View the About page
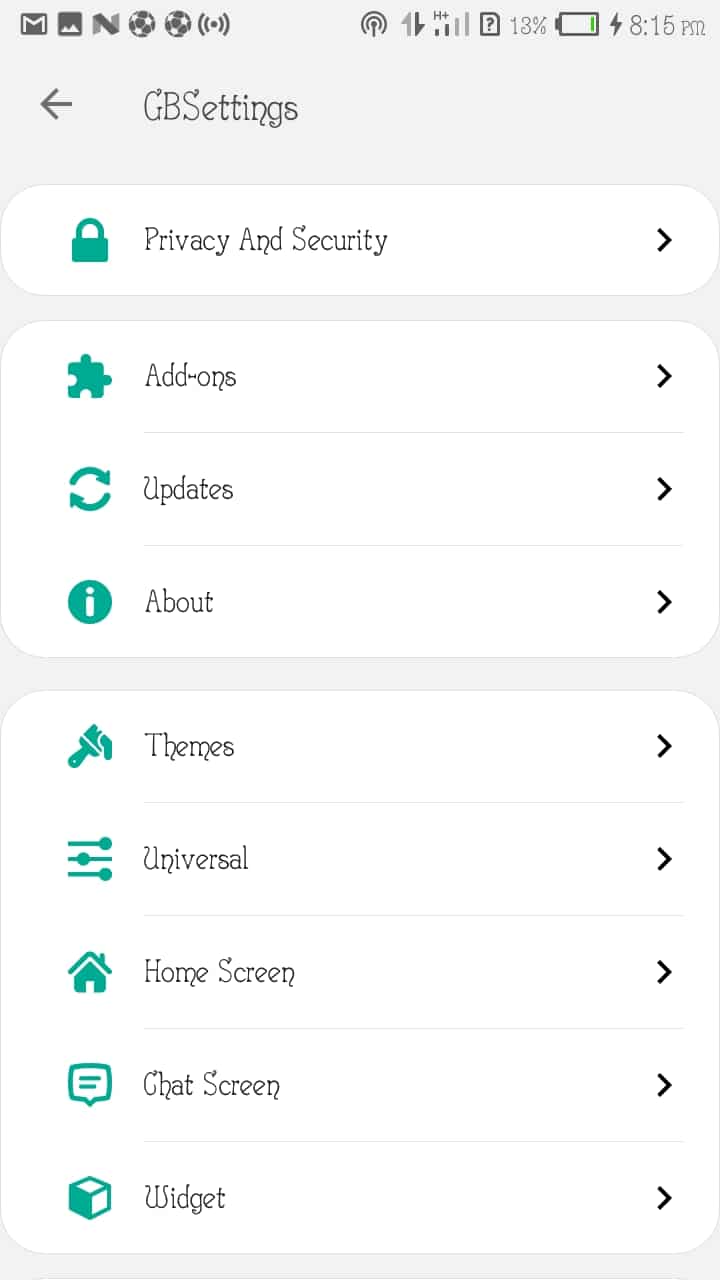Viewport: 720px width, 1280px height. tap(360, 602)
